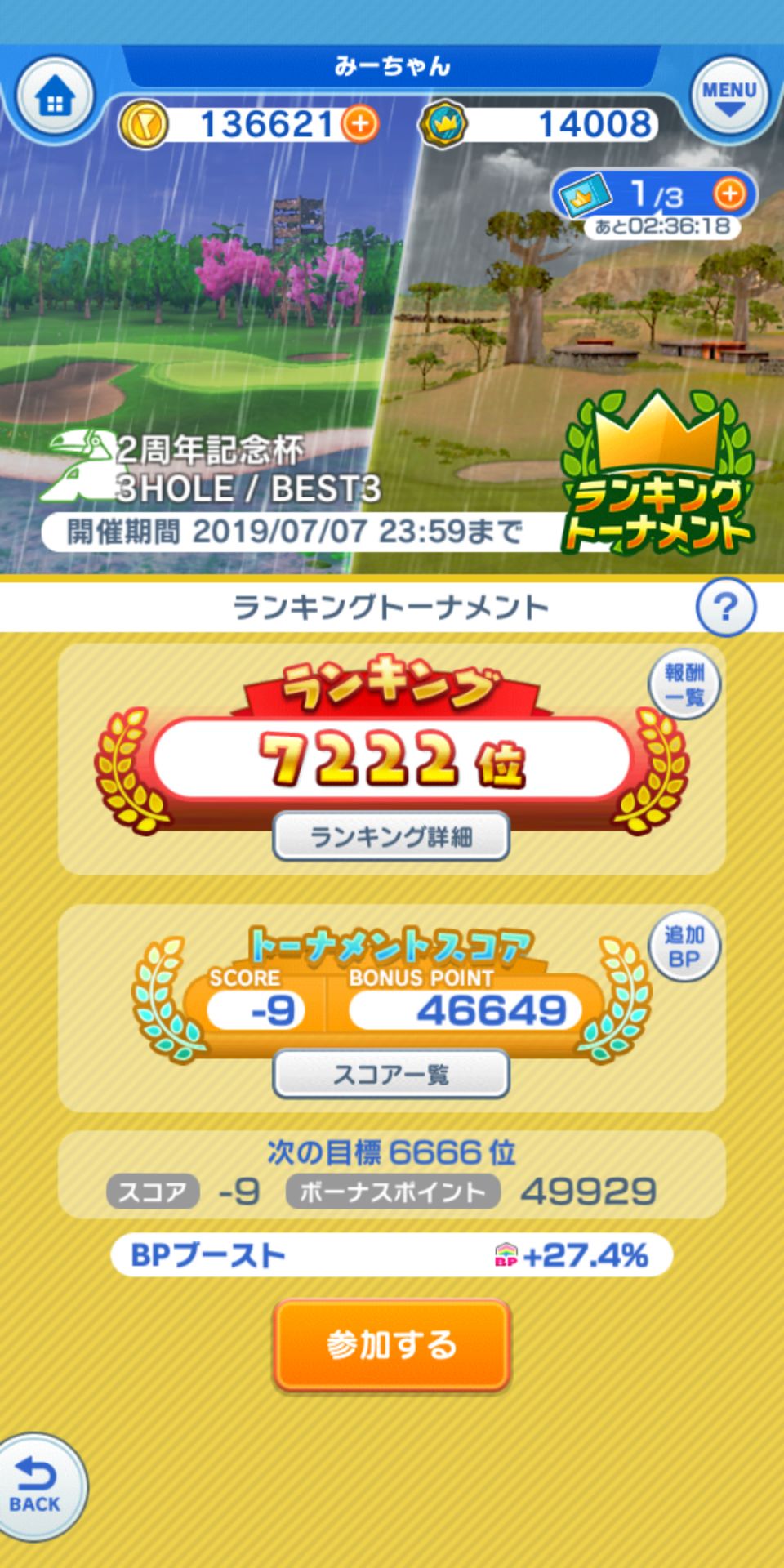Open the 追加BP bonus point badge
Image resolution: width=784 pixels, height=1568 pixels.
(x=686, y=945)
